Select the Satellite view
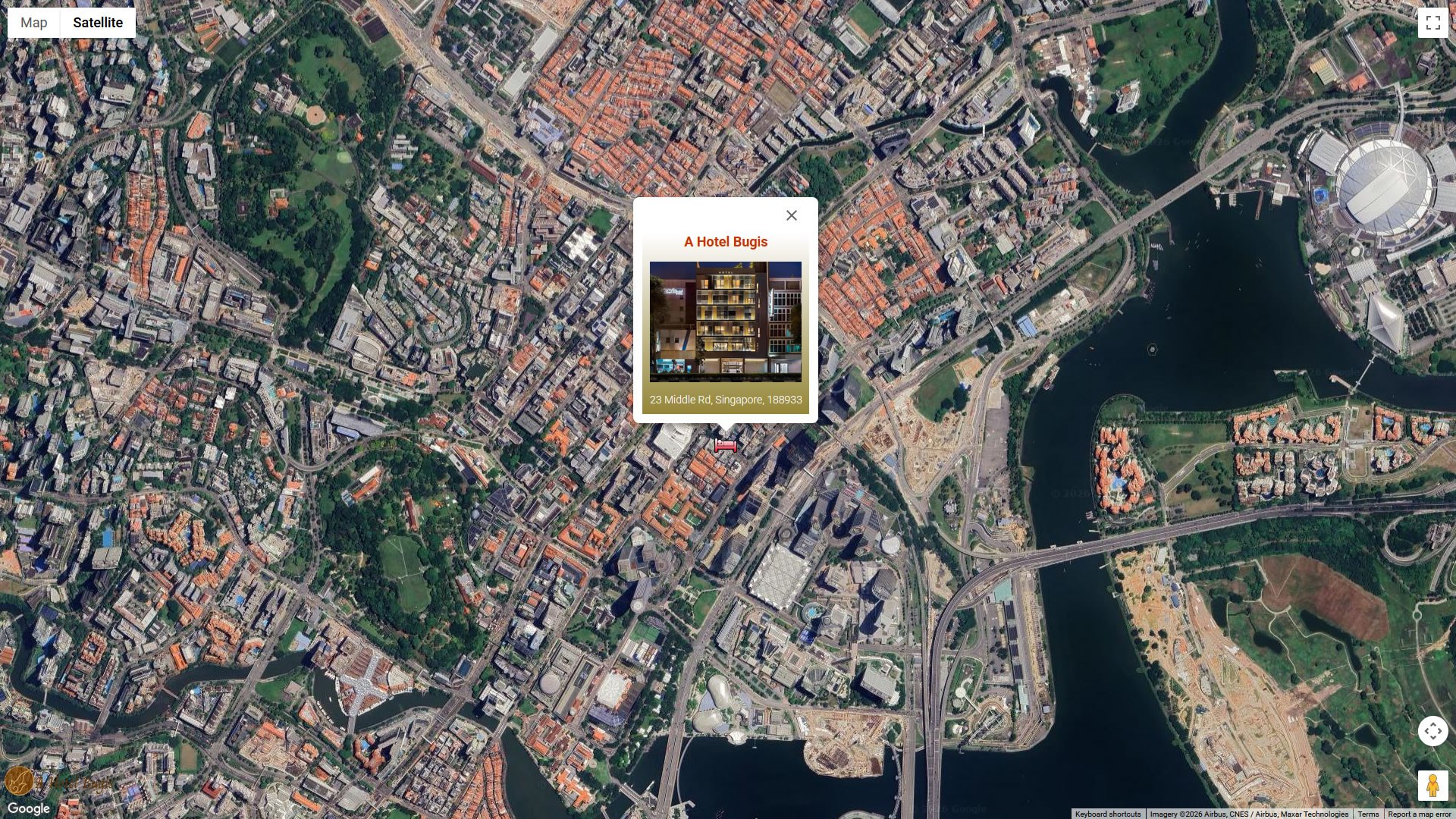Screen dimensions: 1456x819 coord(98,23)
